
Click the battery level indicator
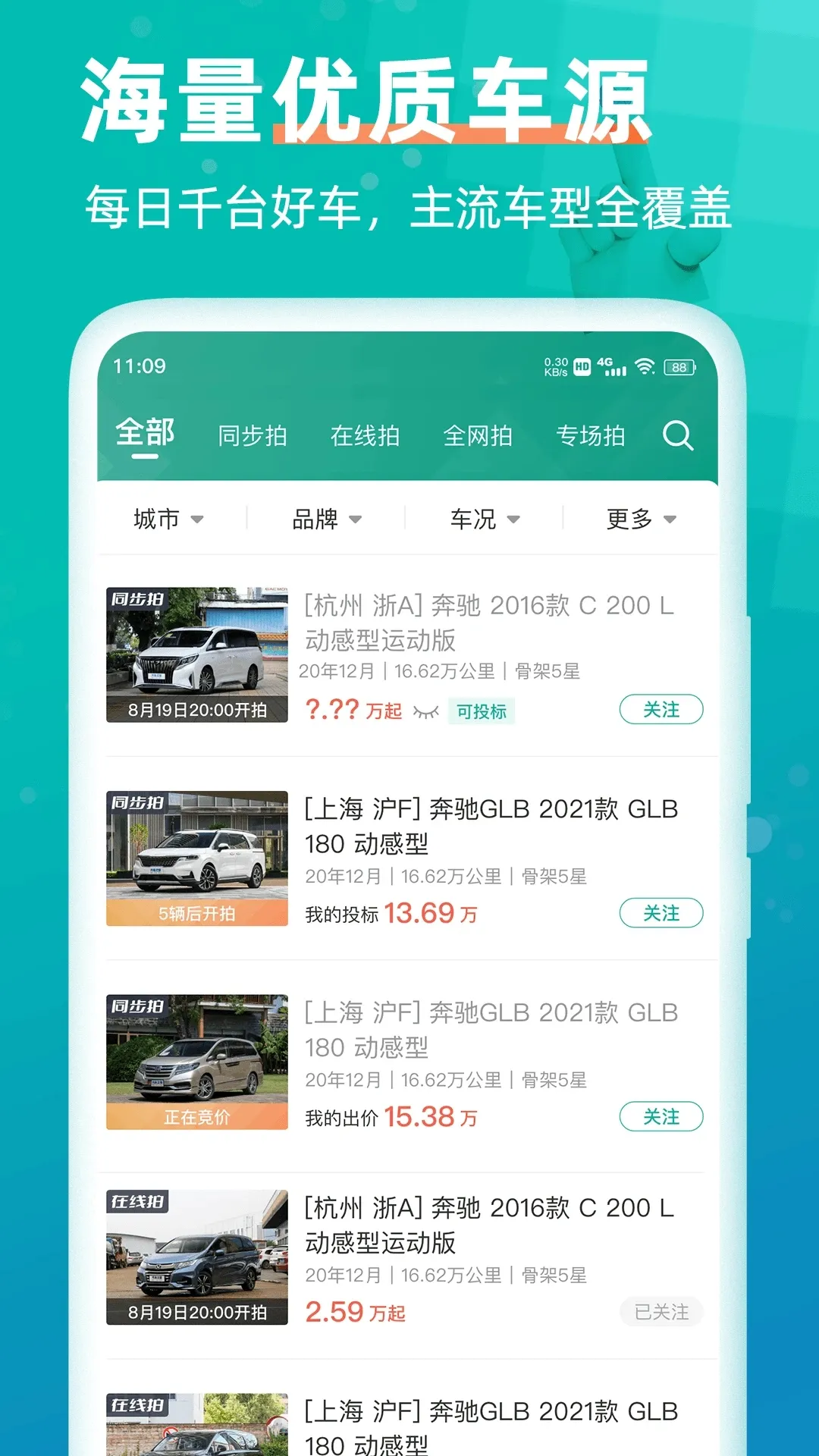point(679,366)
